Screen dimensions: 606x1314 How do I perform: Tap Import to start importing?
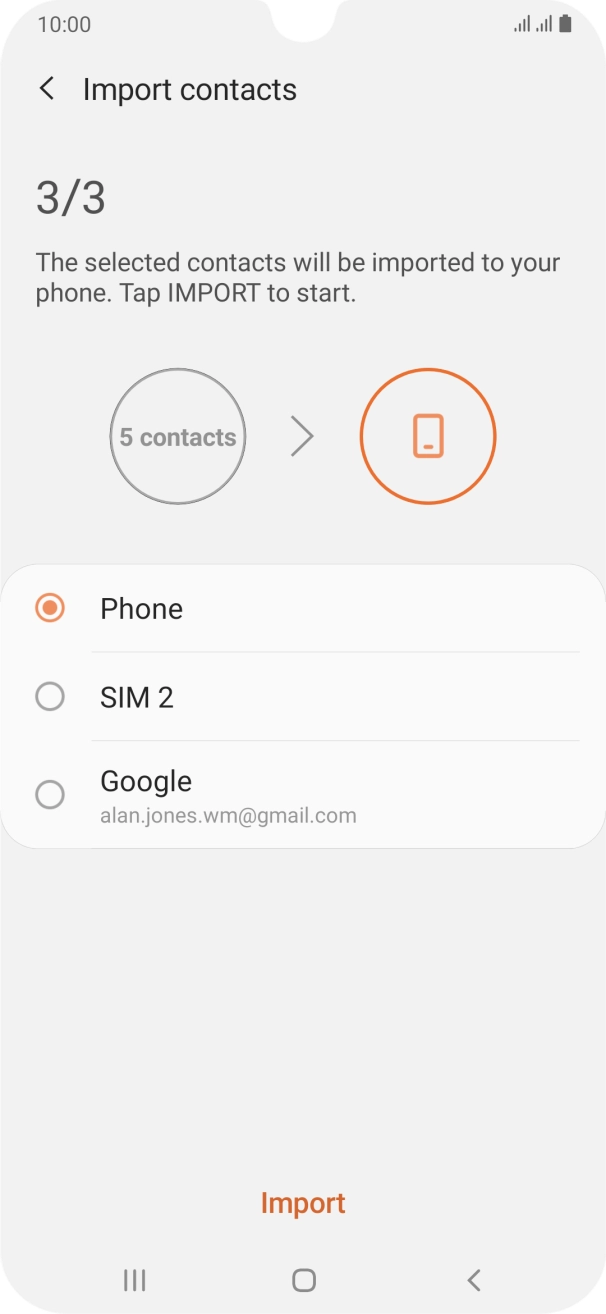pos(302,1203)
